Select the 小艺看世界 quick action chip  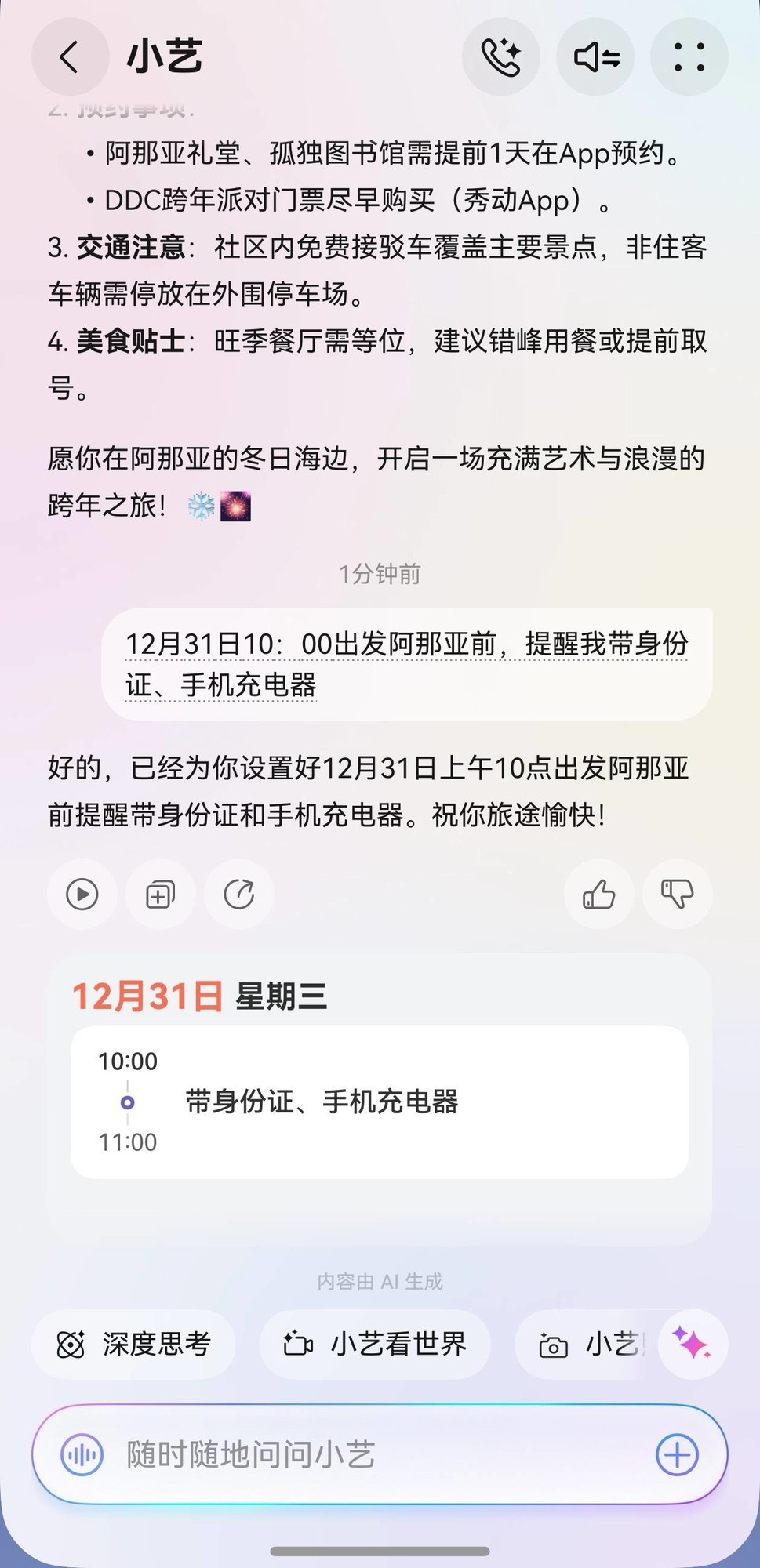[x=375, y=1344]
